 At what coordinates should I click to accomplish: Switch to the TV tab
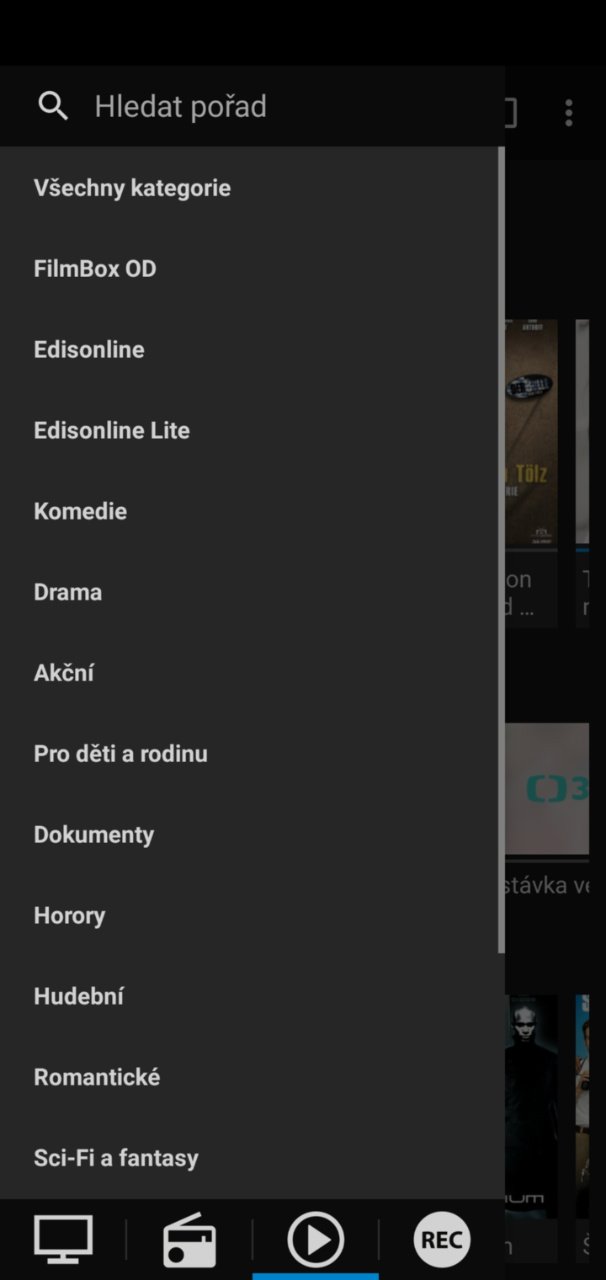[63, 1240]
